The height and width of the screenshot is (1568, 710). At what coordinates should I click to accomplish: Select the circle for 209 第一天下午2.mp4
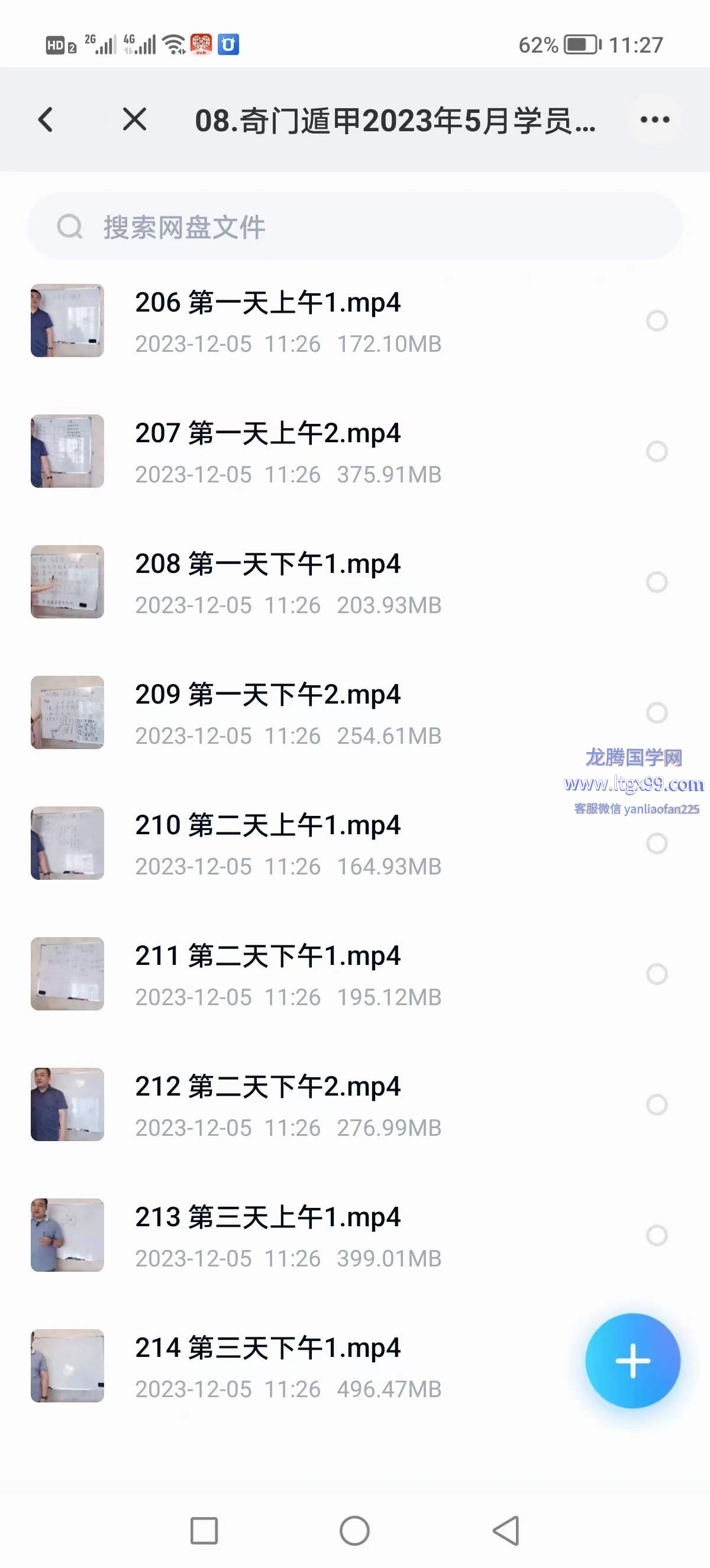pos(656,713)
